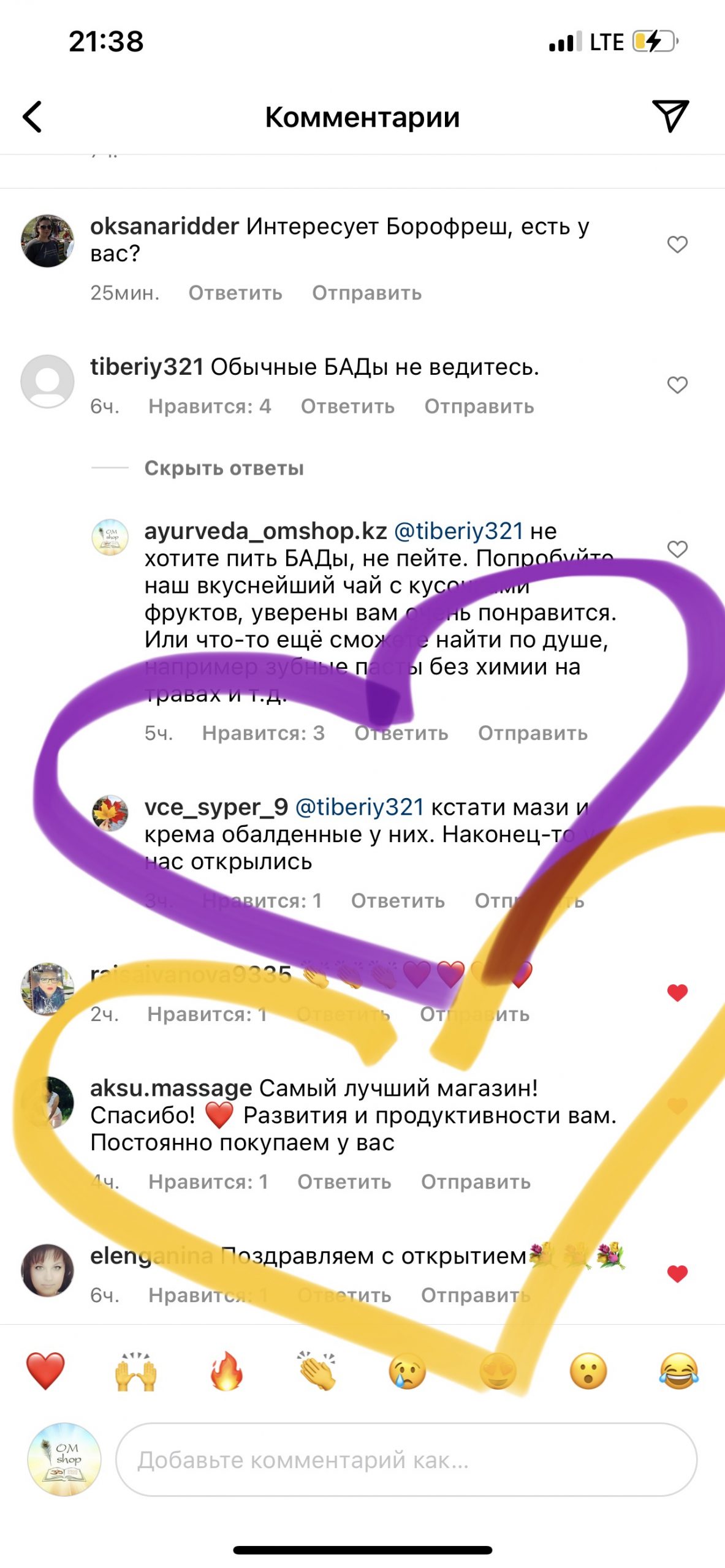The image size is (725, 1568).
Task: Reply to aksu.massage's comment
Action: pyautogui.click(x=344, y=1182)
